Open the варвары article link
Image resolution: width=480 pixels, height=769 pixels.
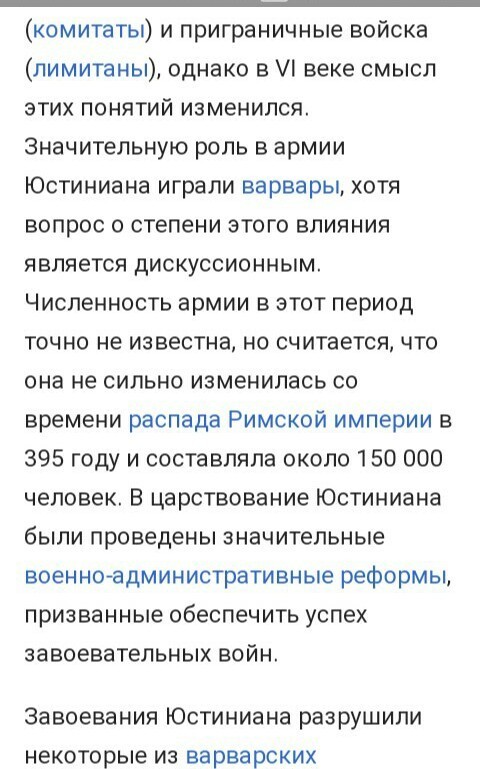291,187
